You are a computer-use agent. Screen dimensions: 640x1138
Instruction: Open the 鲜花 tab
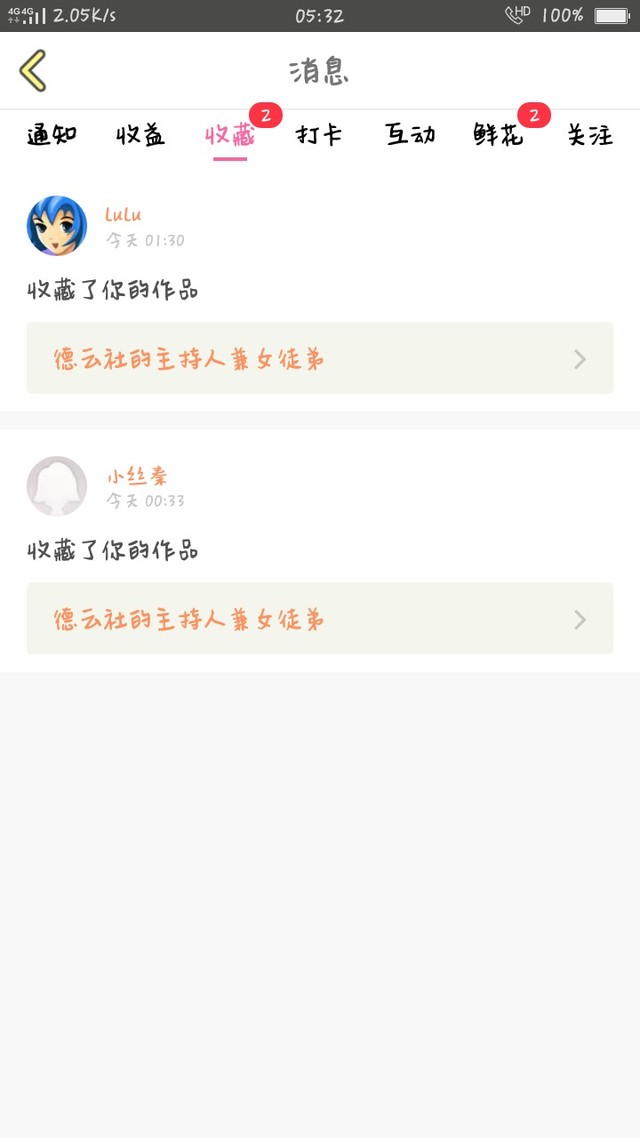(499, 136)
